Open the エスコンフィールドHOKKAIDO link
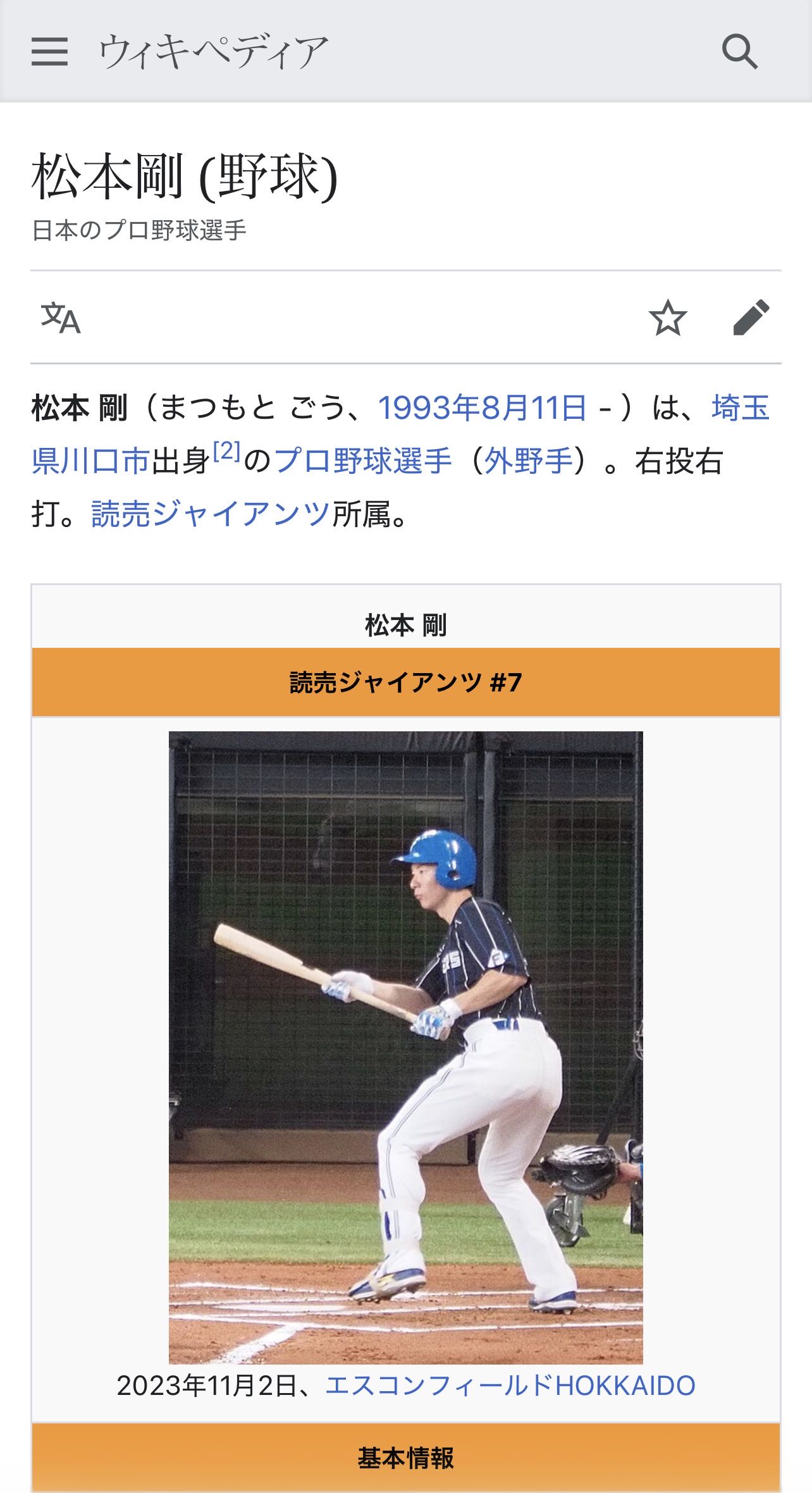 tap(510, 1386)
